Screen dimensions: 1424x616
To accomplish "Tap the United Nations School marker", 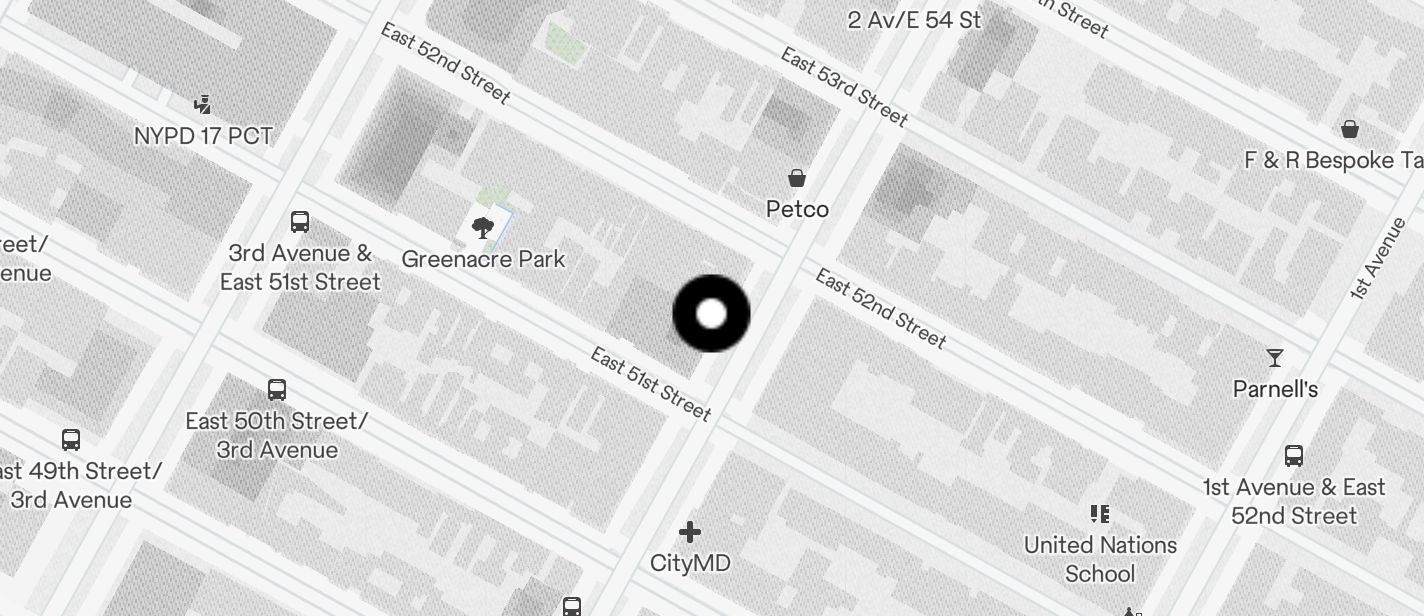I will (x=1100, y=514).
